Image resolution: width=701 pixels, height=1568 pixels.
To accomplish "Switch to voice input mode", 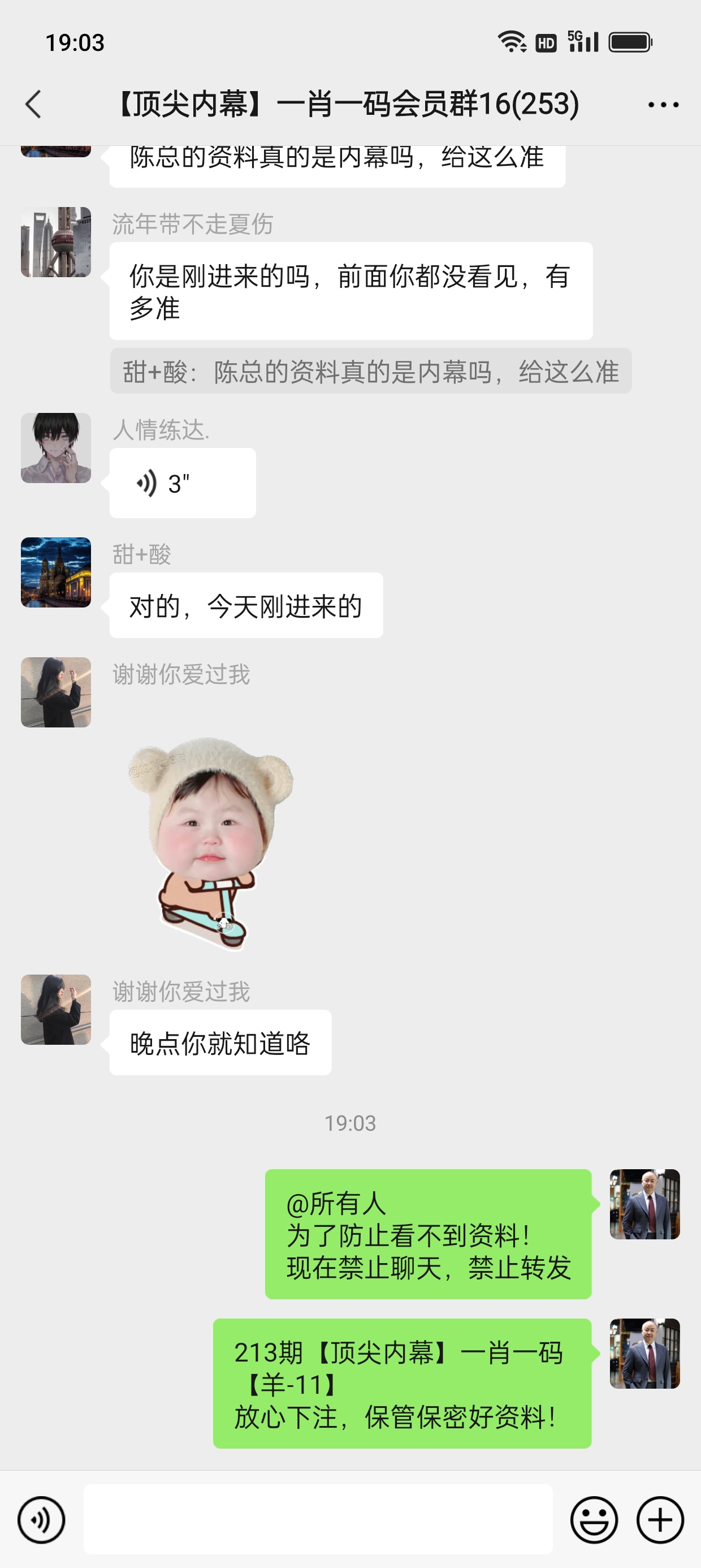I will tap(41, 1520).
